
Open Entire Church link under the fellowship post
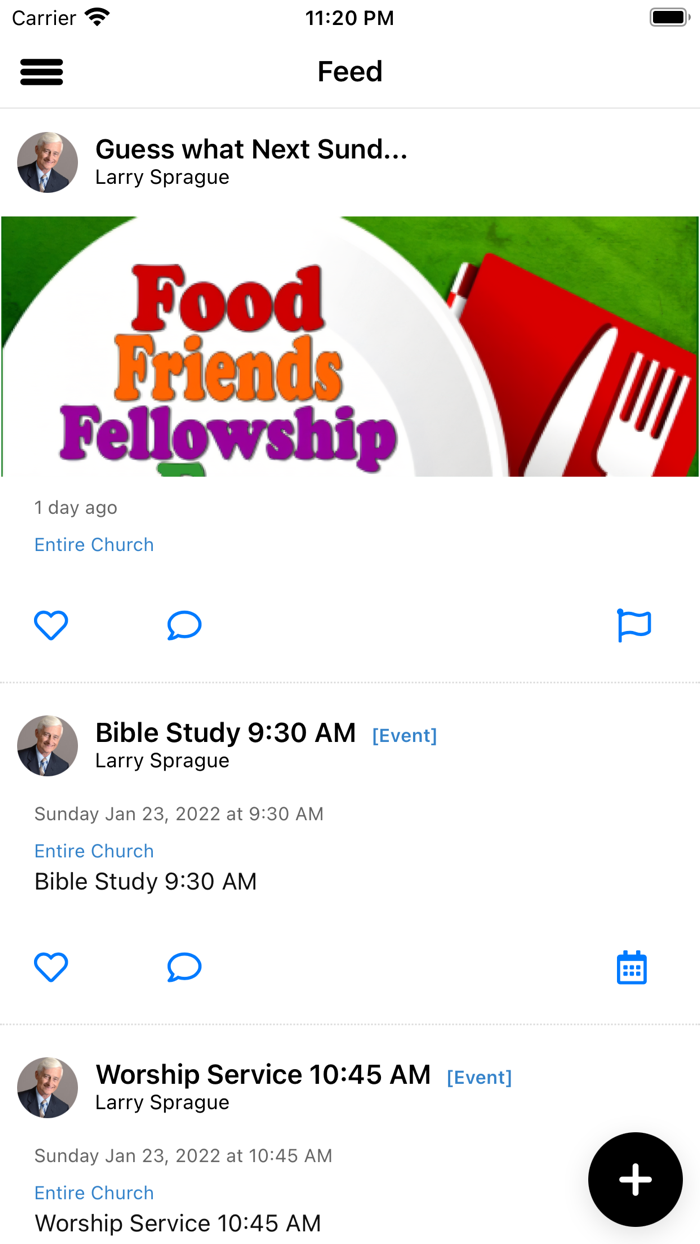coord(94,545)
